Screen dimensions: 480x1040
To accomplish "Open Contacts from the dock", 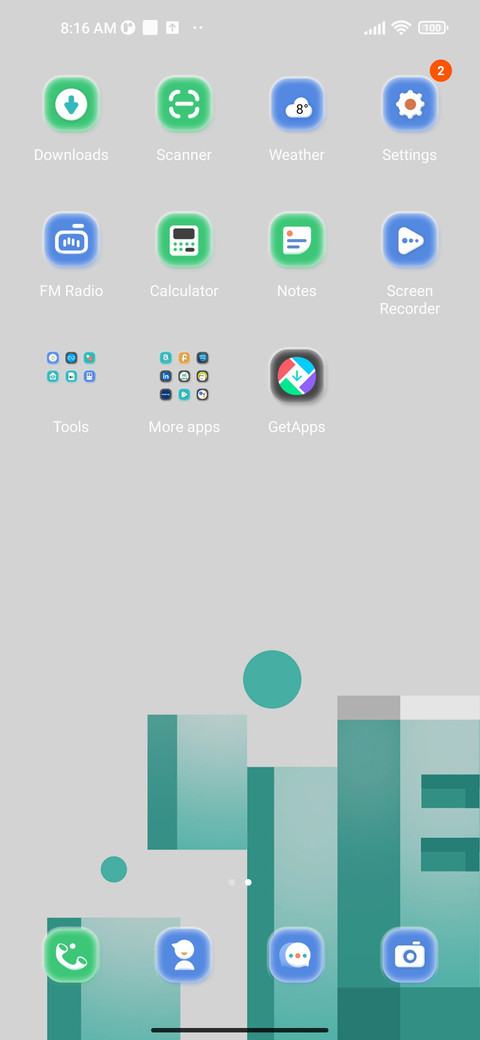I will click(x=184, y=955).
